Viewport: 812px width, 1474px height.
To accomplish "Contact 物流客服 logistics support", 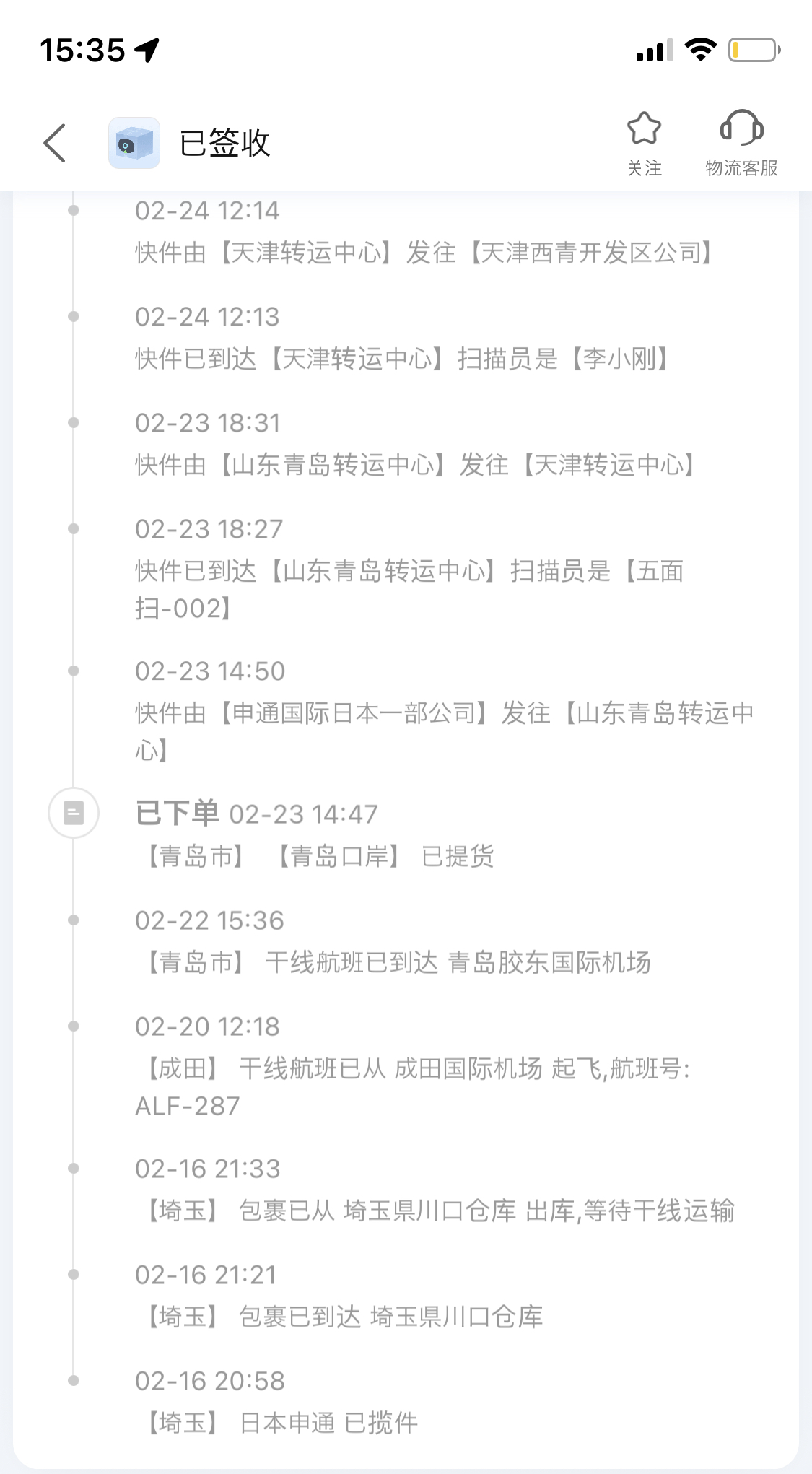I will pos(741,143).
